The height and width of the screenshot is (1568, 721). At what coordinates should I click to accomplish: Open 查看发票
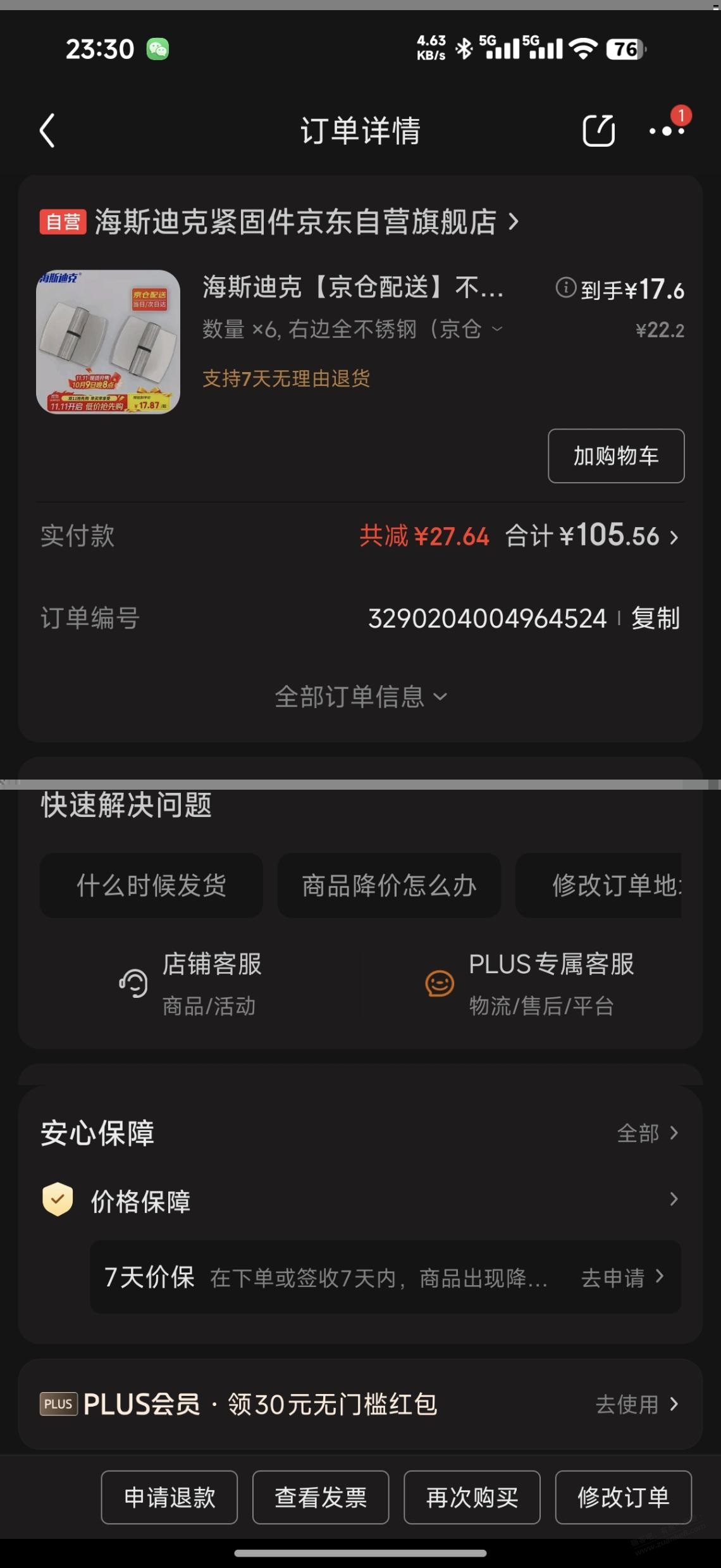pos(321,1497)
